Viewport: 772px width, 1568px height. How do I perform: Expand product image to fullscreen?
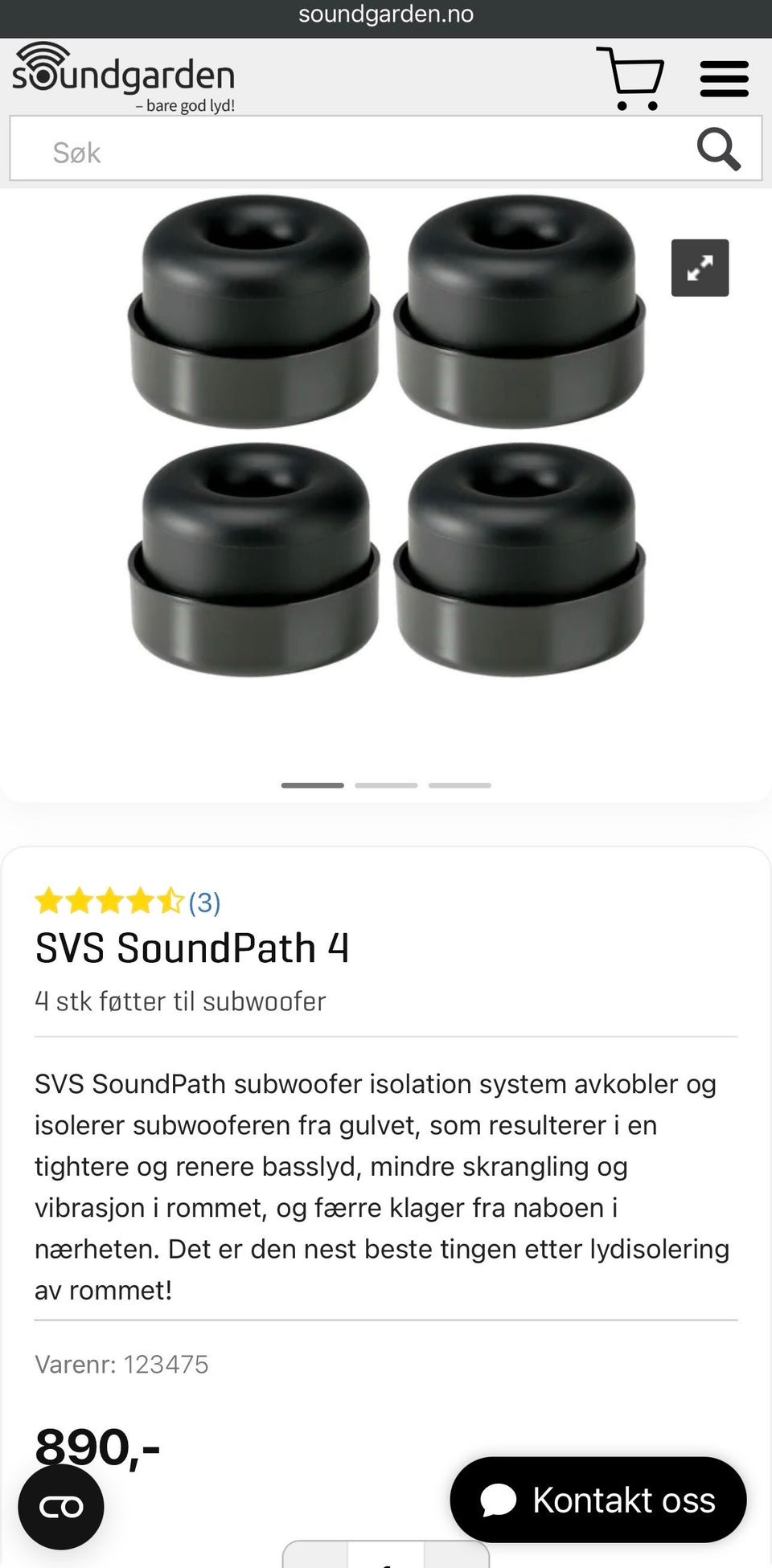[x=700, y=268]
